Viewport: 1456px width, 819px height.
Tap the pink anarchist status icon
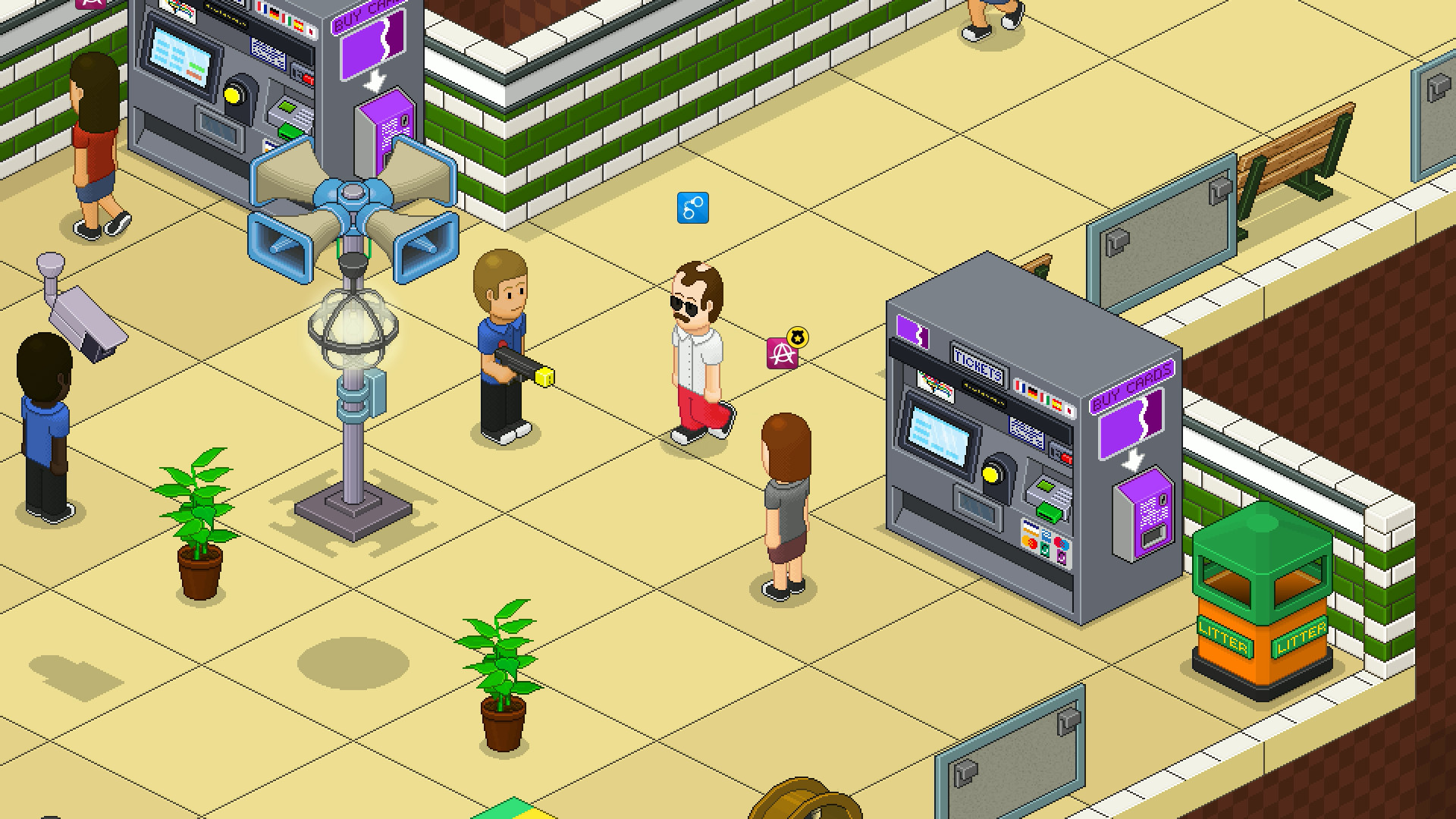[x=782, y=354]
